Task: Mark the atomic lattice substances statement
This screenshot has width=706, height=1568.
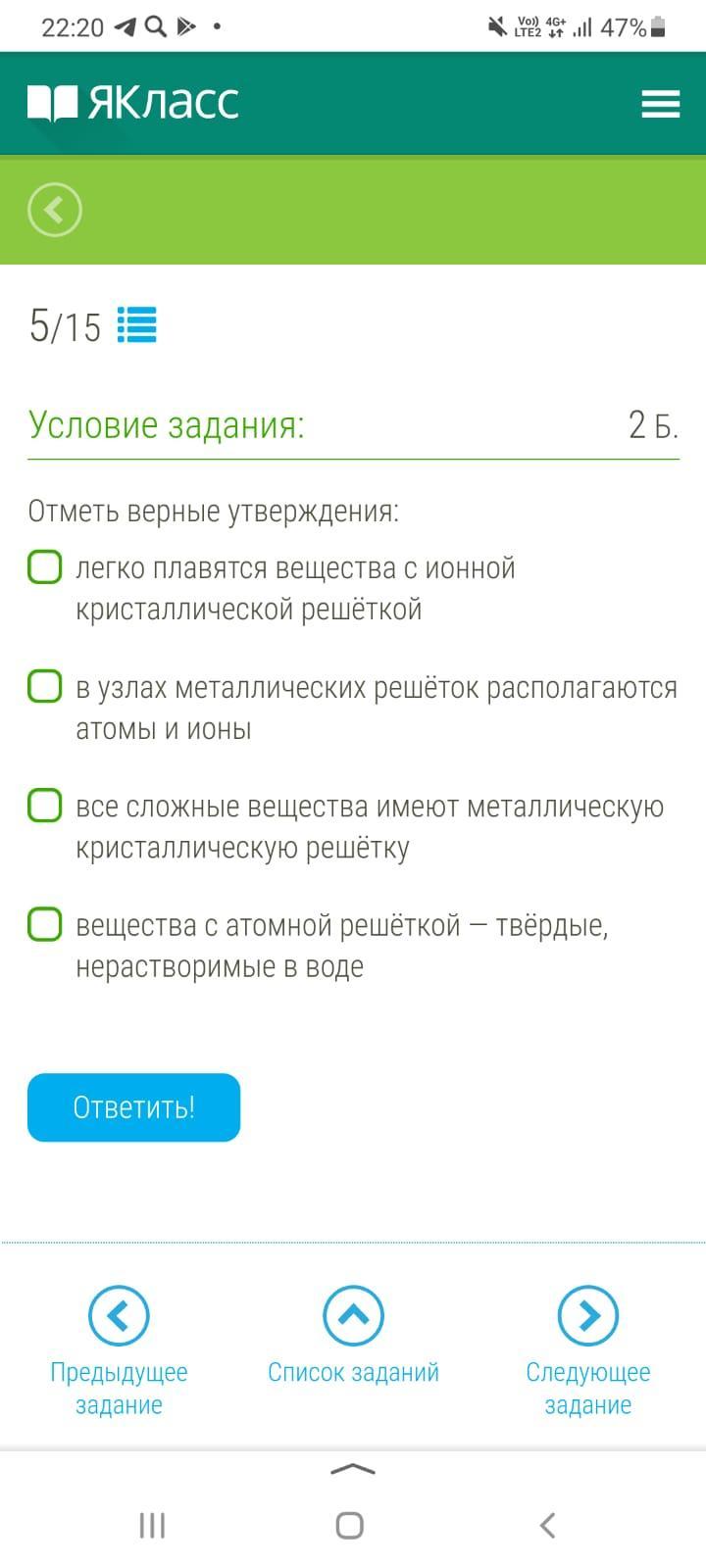Action: coord(45,924)
